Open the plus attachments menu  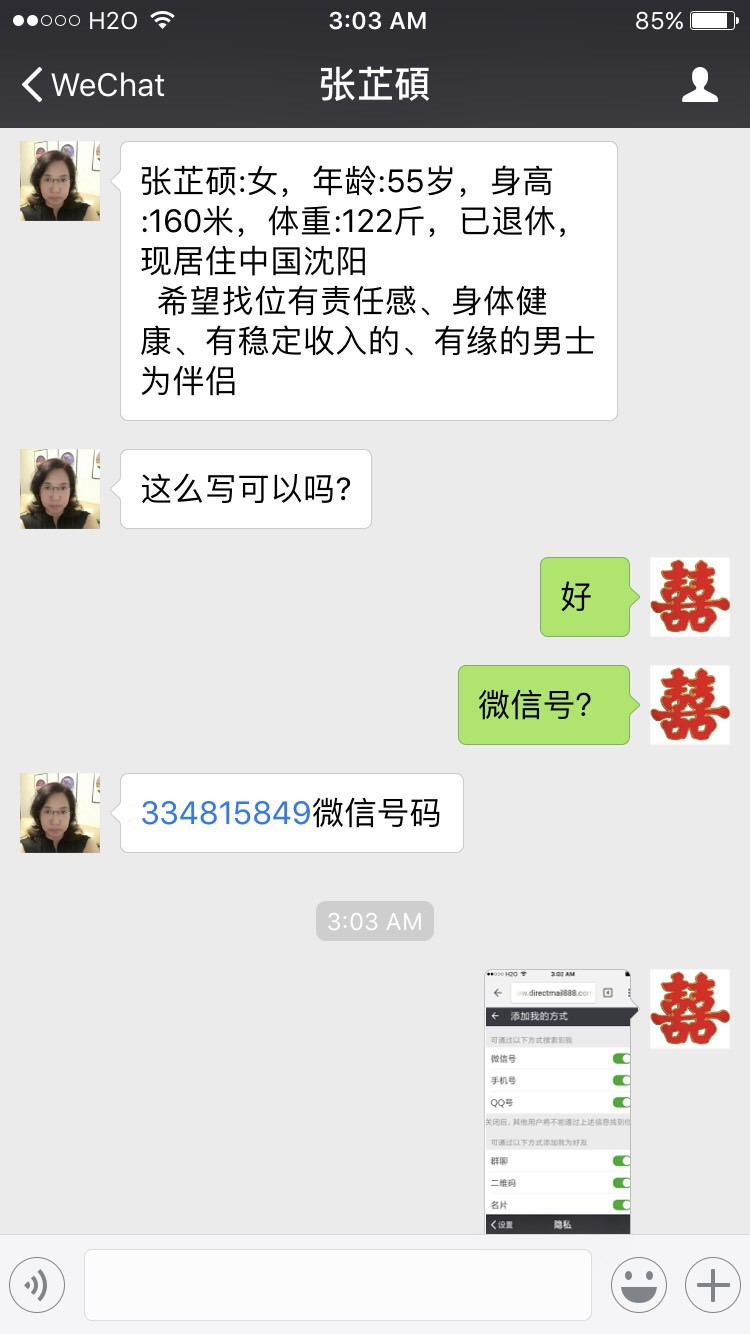[712, 1285]
